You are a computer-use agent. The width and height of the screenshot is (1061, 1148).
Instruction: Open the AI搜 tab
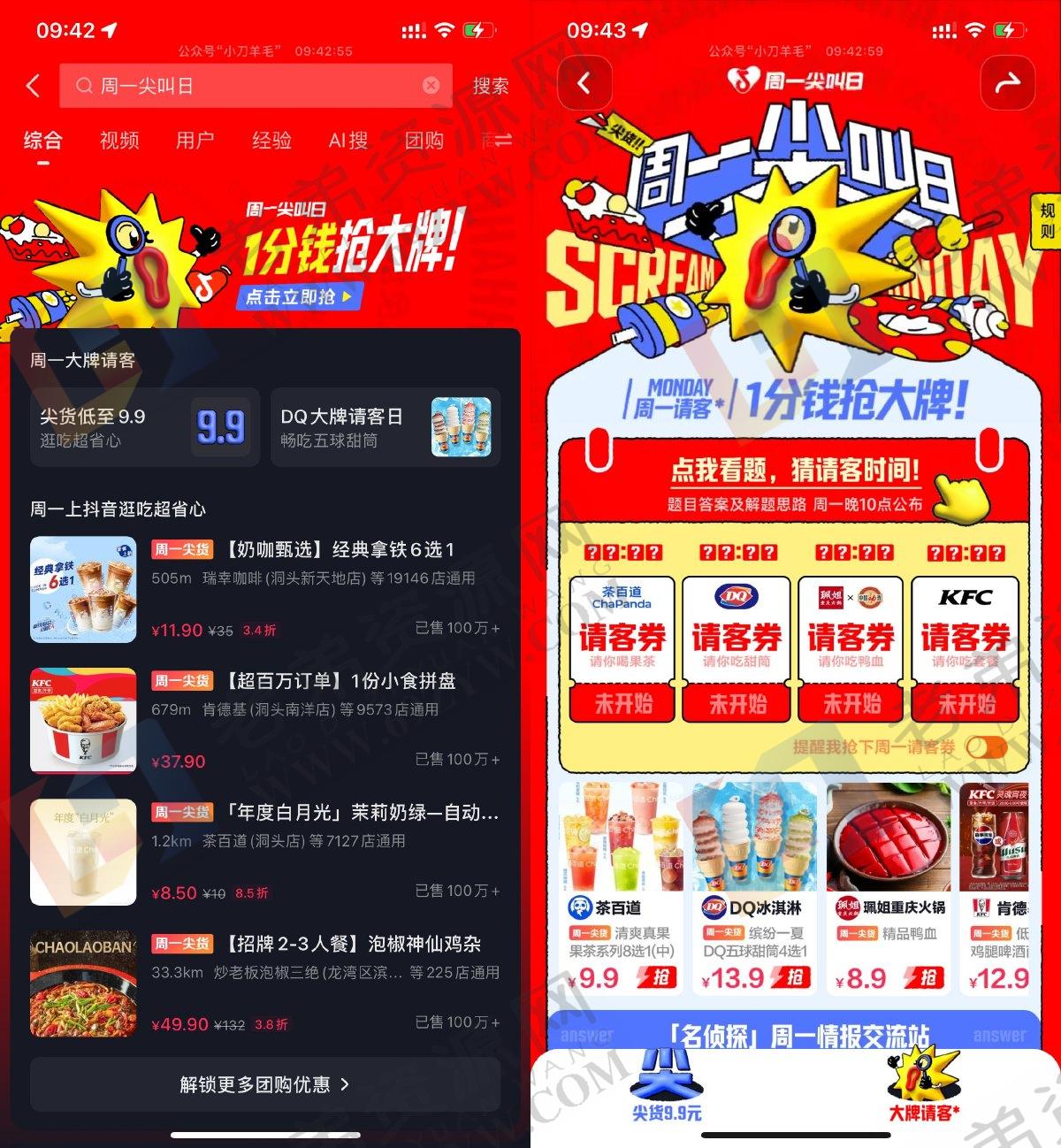point(347,140)
